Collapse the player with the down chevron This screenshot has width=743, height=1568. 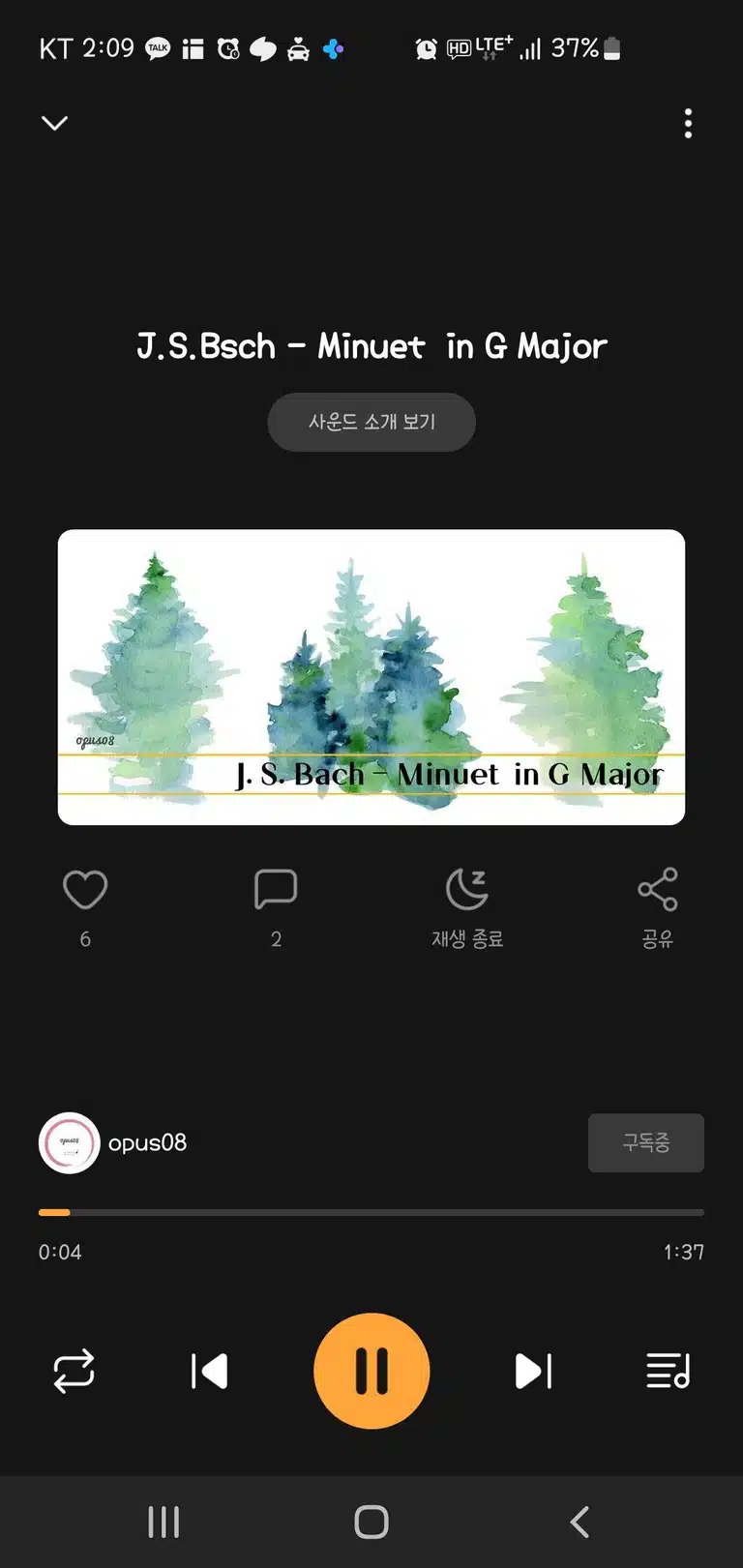coord(54,123)
